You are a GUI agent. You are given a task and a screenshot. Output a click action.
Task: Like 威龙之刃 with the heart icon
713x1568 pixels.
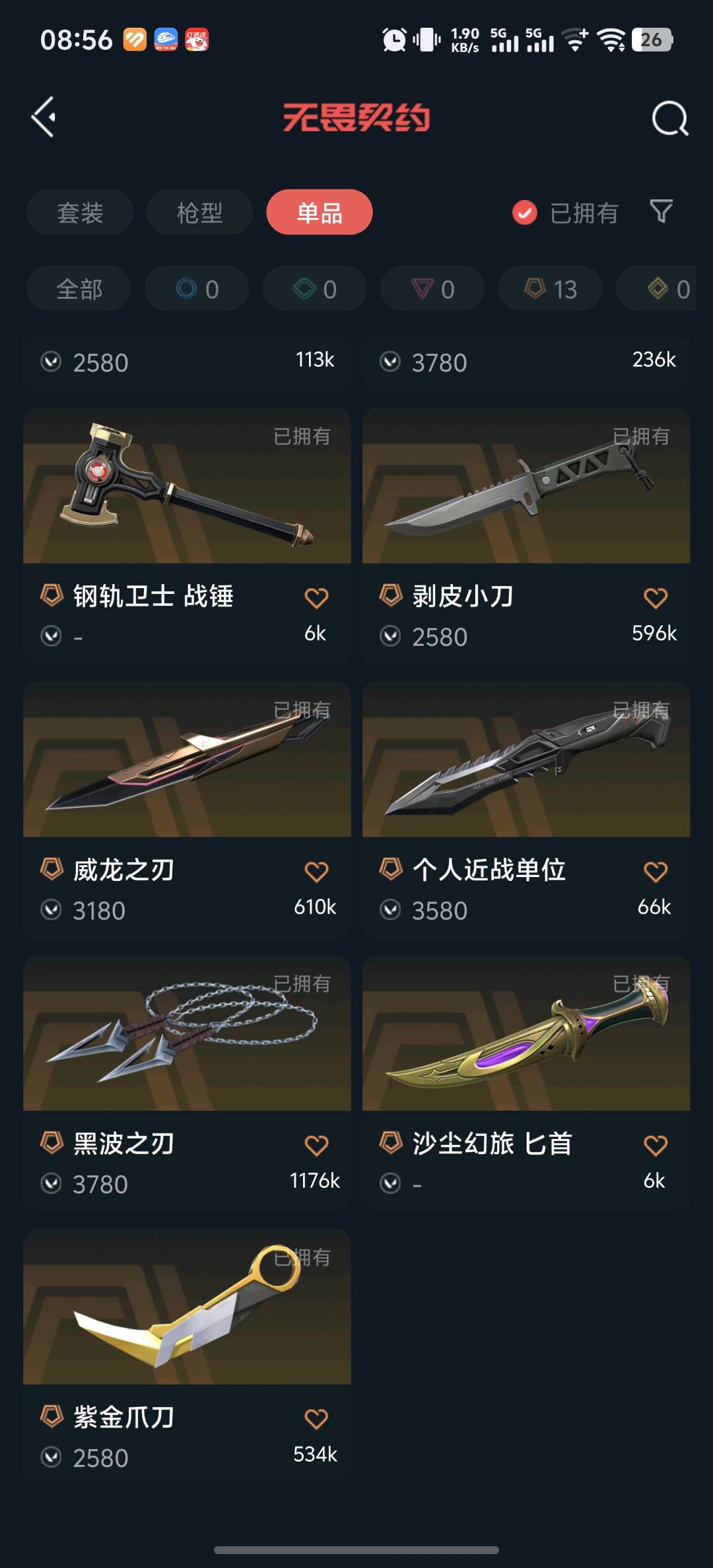[316, 872]
